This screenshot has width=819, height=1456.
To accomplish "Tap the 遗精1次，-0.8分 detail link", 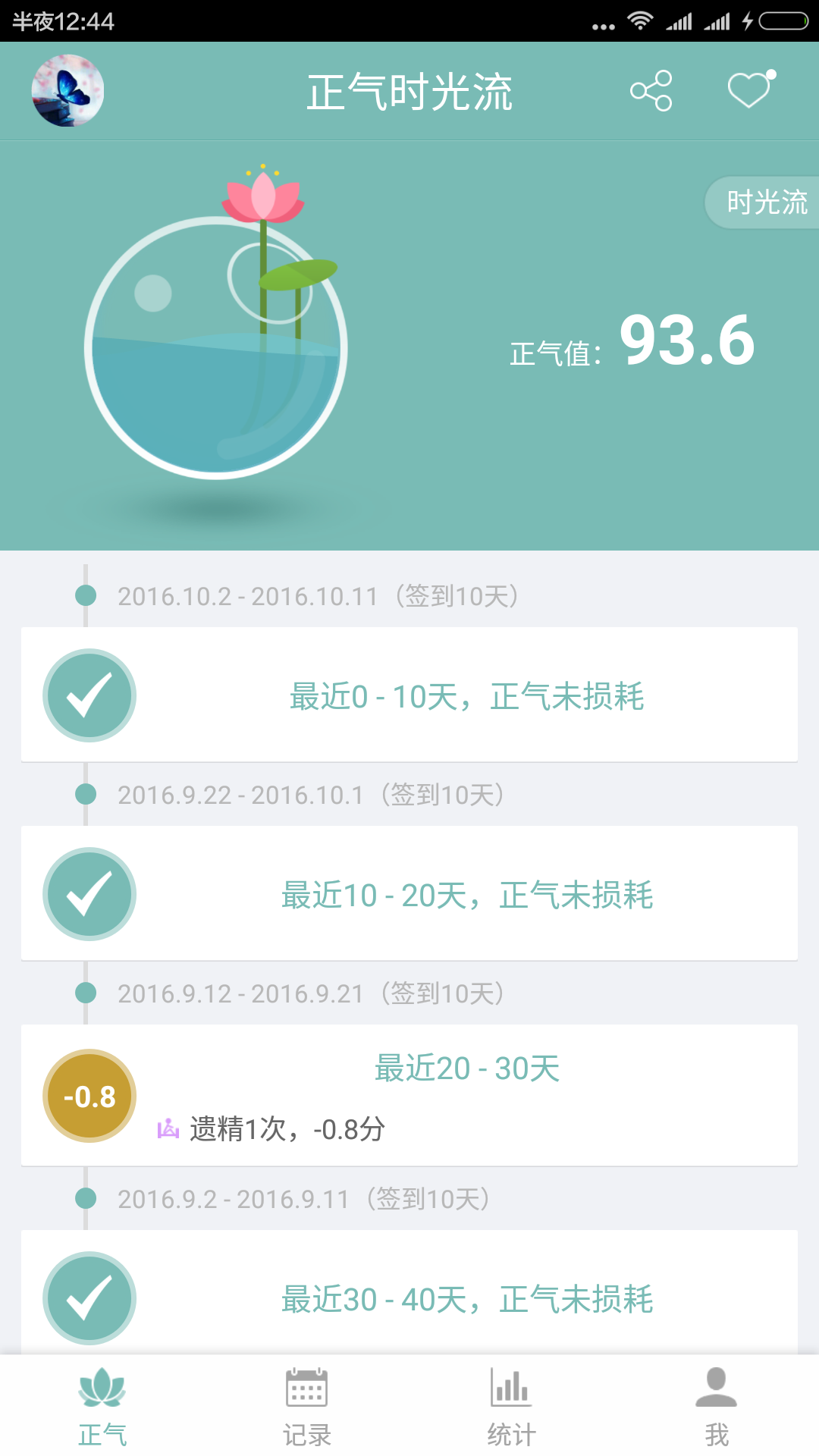I will point(284,1129).
